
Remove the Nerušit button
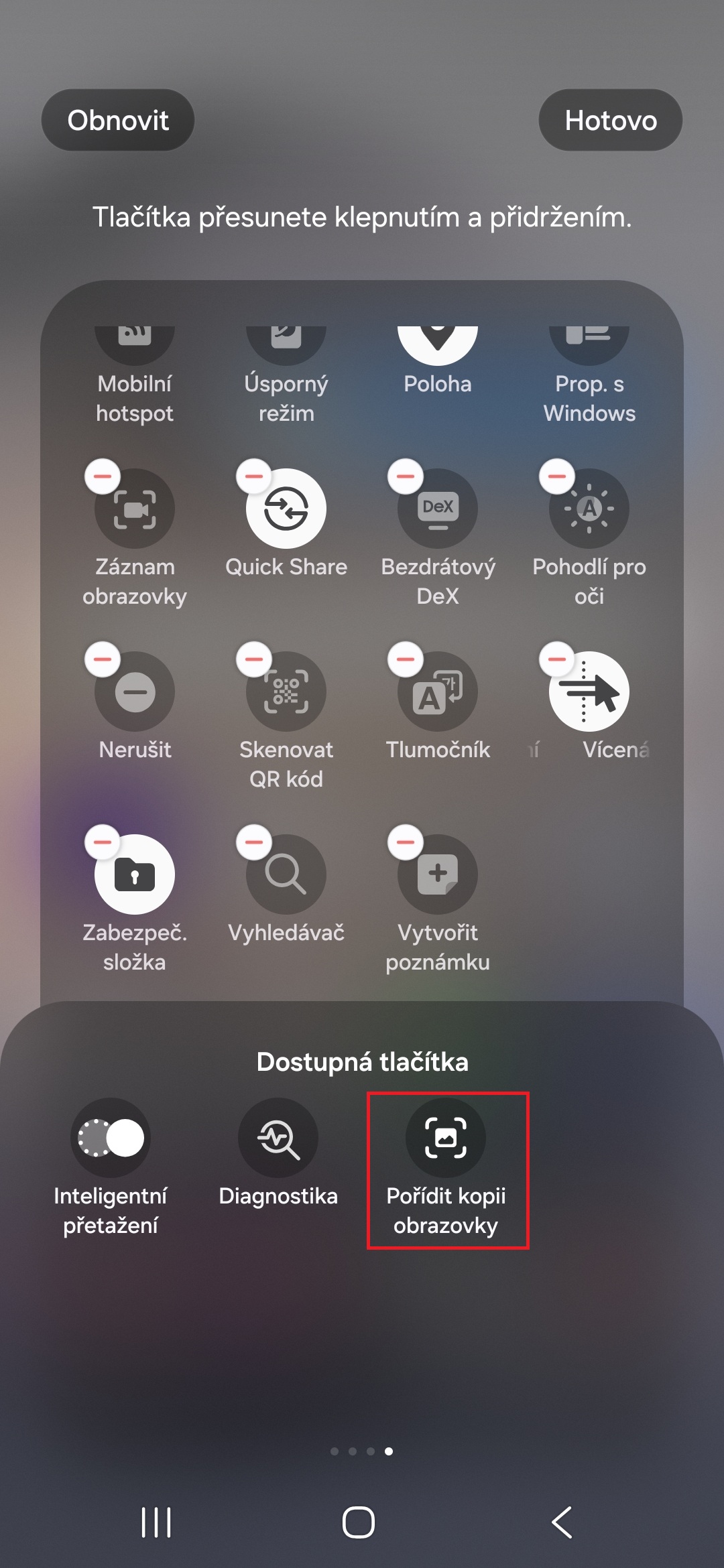click(103, 659)
